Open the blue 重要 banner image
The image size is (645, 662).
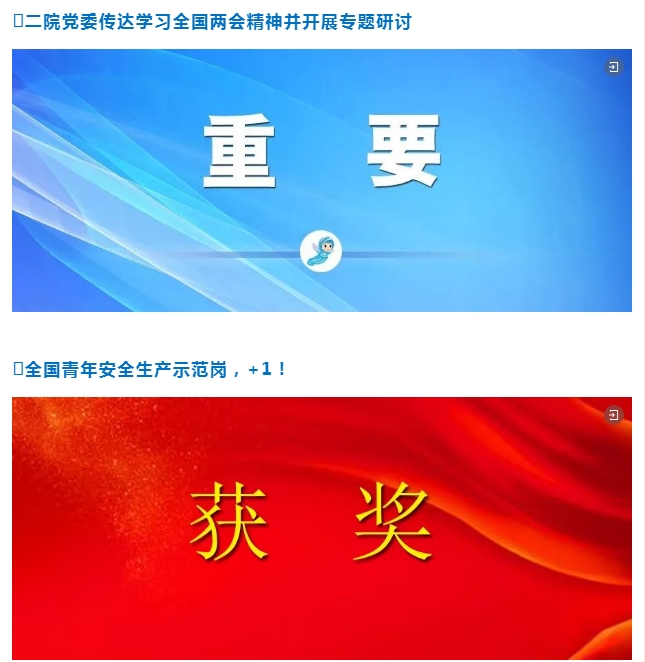click(321, 180)
